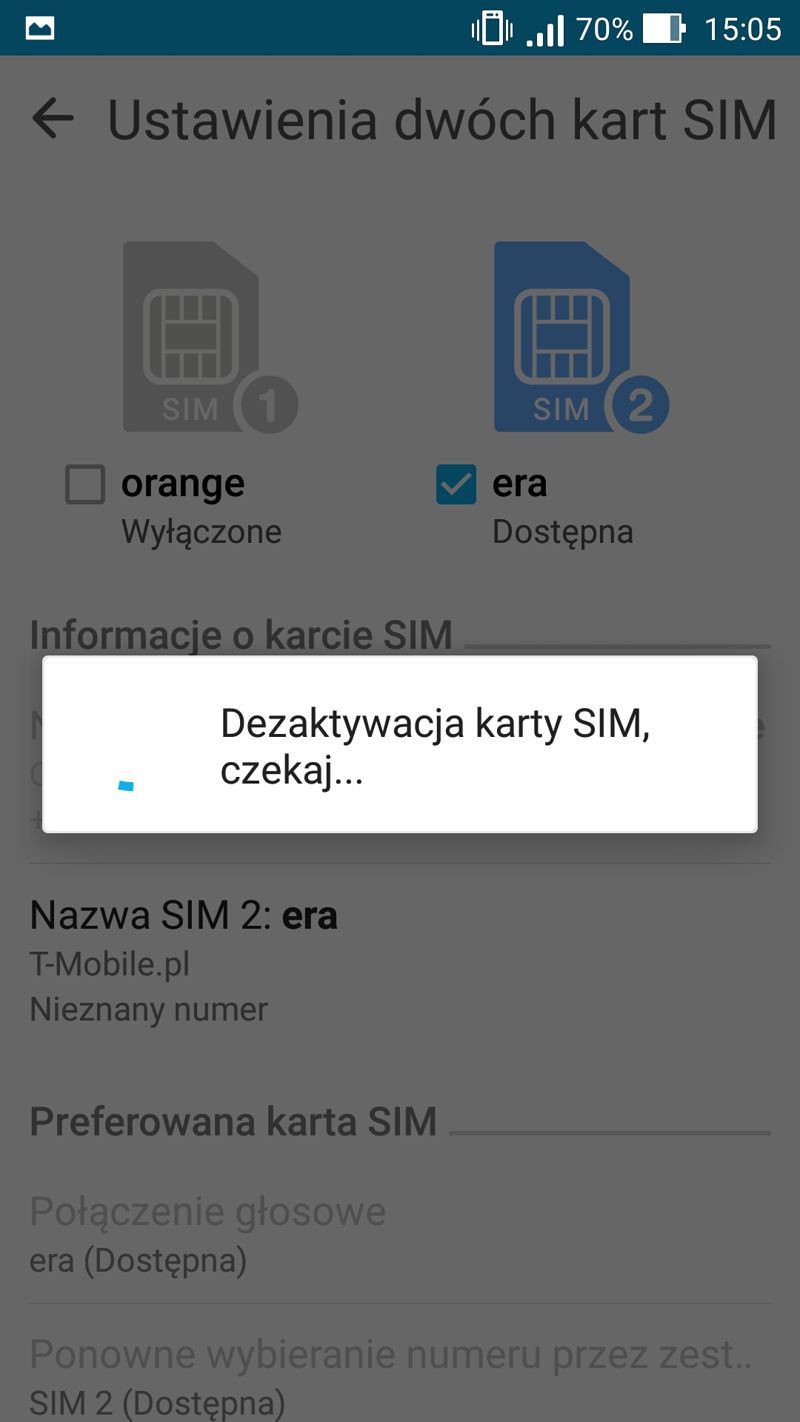Open the Nazwa SIM 2: era row
The height and width of the screenshot is (1422, 800).
[x=400, y=961]
